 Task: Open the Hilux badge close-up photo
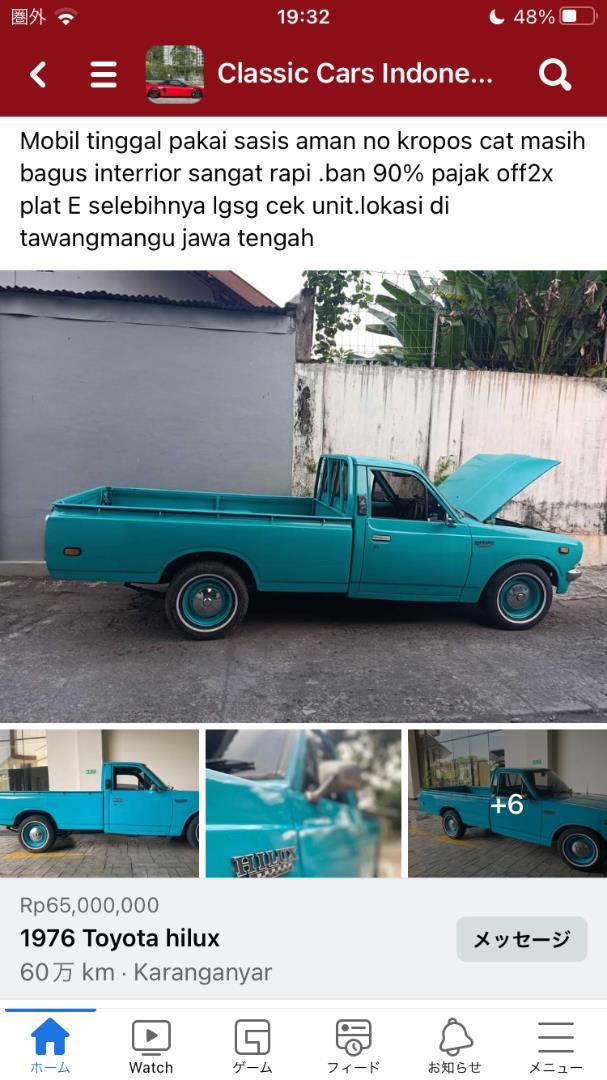(x=303, y=803)
